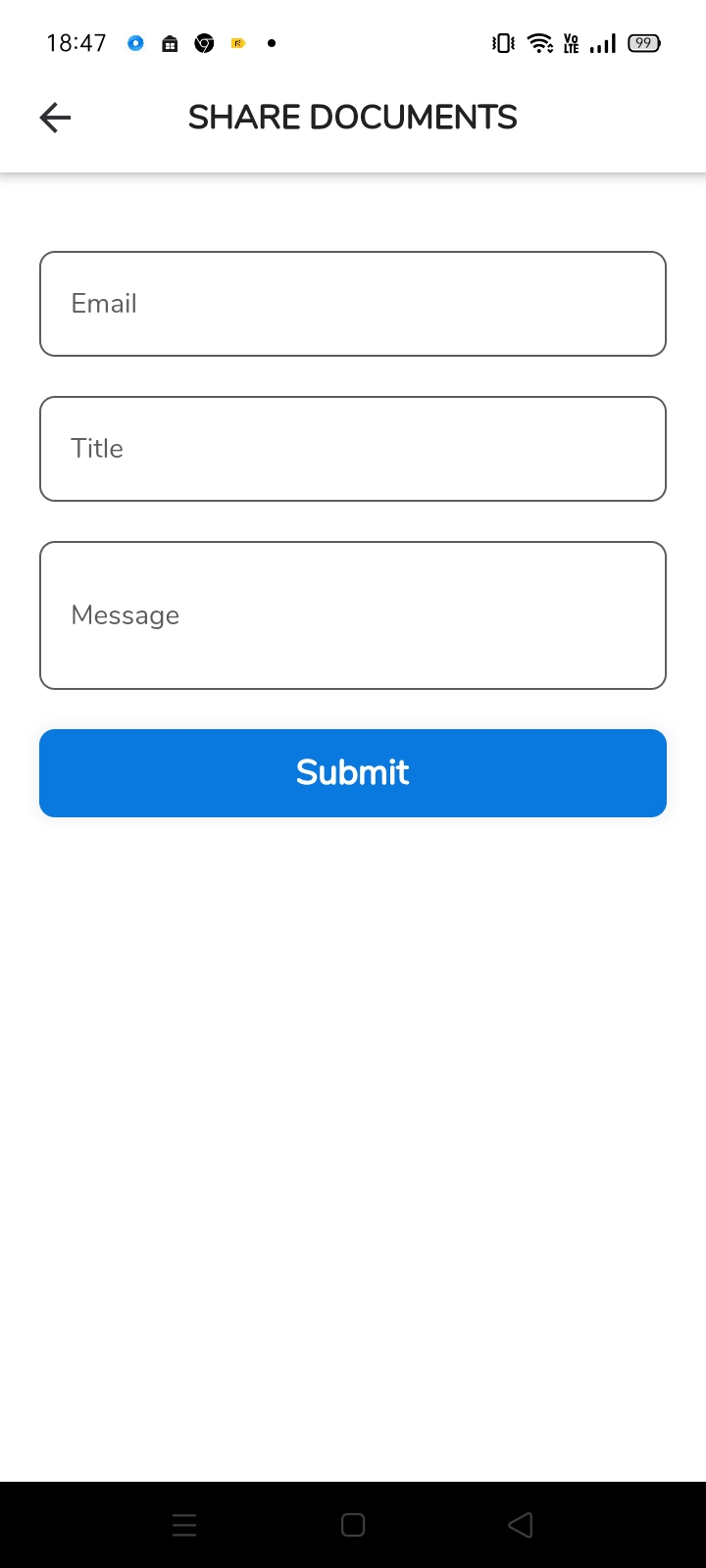The width and height of the screenshot is (706, 1568).
Task: Tap the Email field
Action: pos(353,304)
